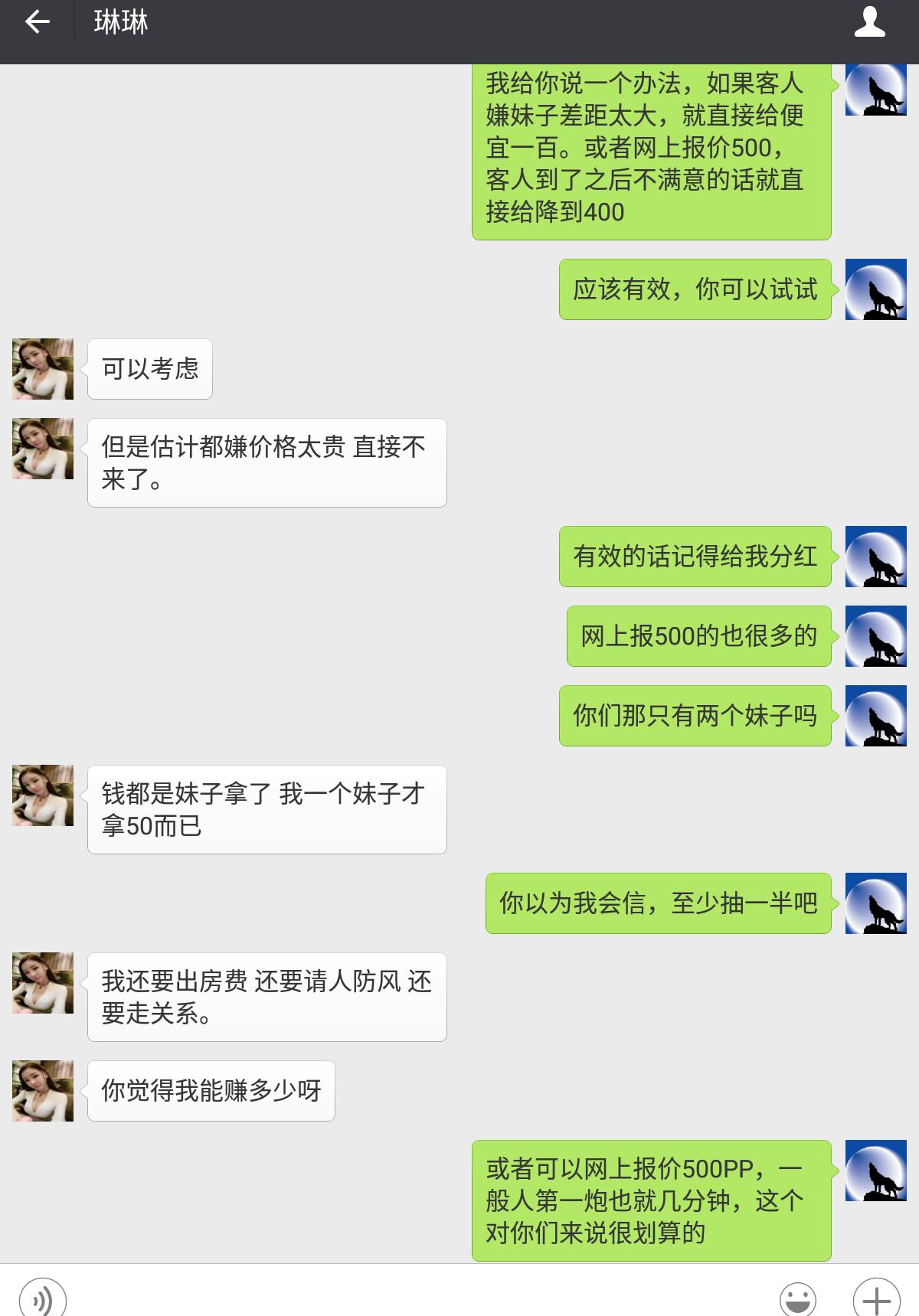This screenshot has width=919, height=1316.
Task: Tap the 钱都是妹子拿了 message bubble
Action: (267, 808)
